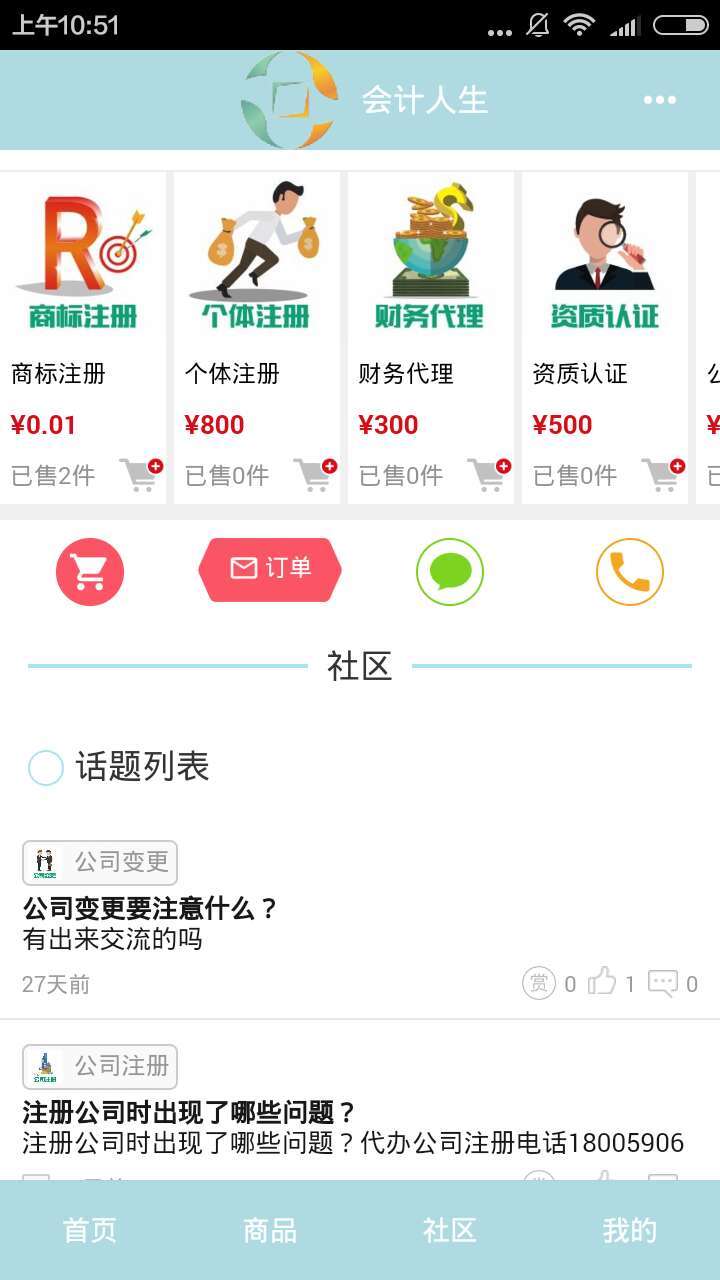Comment on the 公司变更要注意什么 post
This screenshot has width=720, height=1280.
pyautogui.click(x=663, y=983)
